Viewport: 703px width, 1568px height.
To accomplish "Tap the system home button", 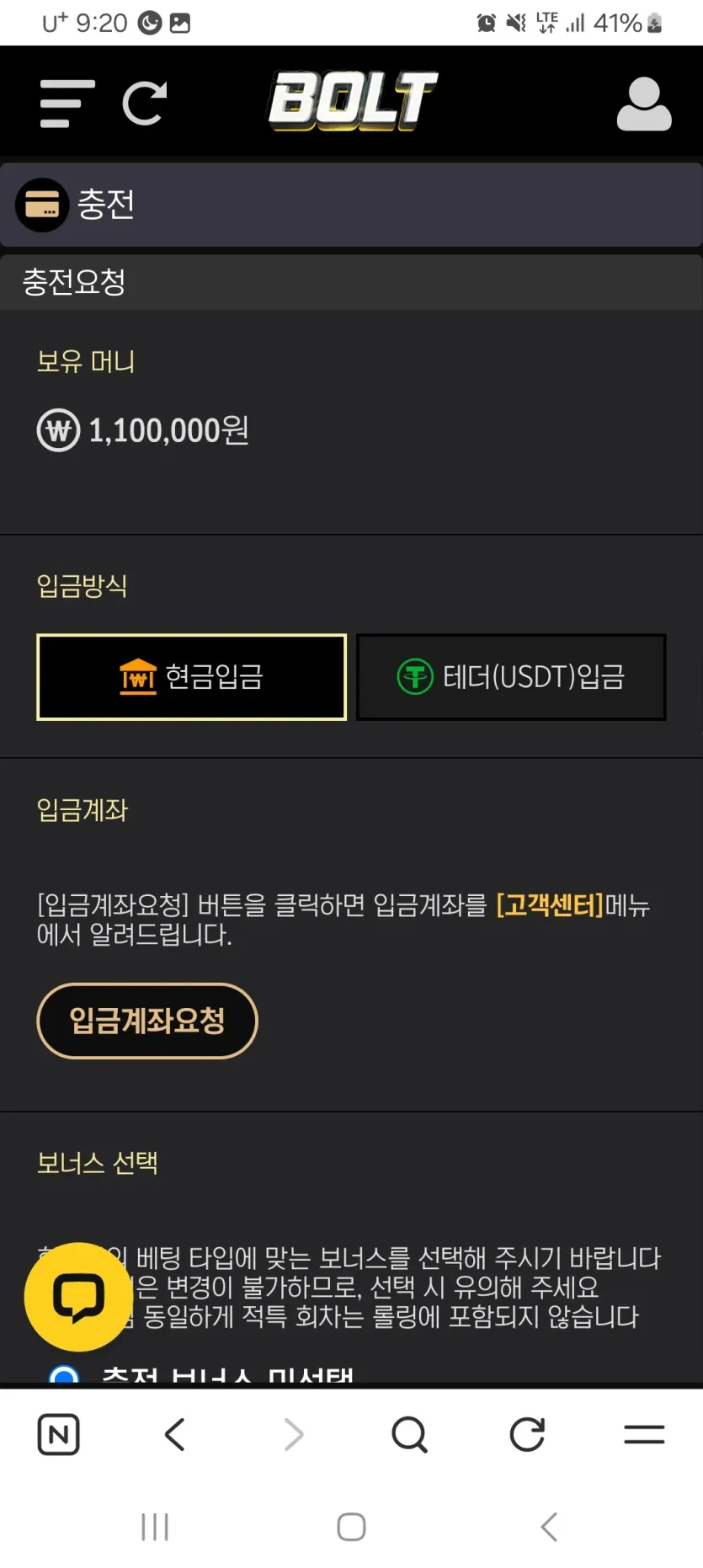I will tap(351, 1527).
